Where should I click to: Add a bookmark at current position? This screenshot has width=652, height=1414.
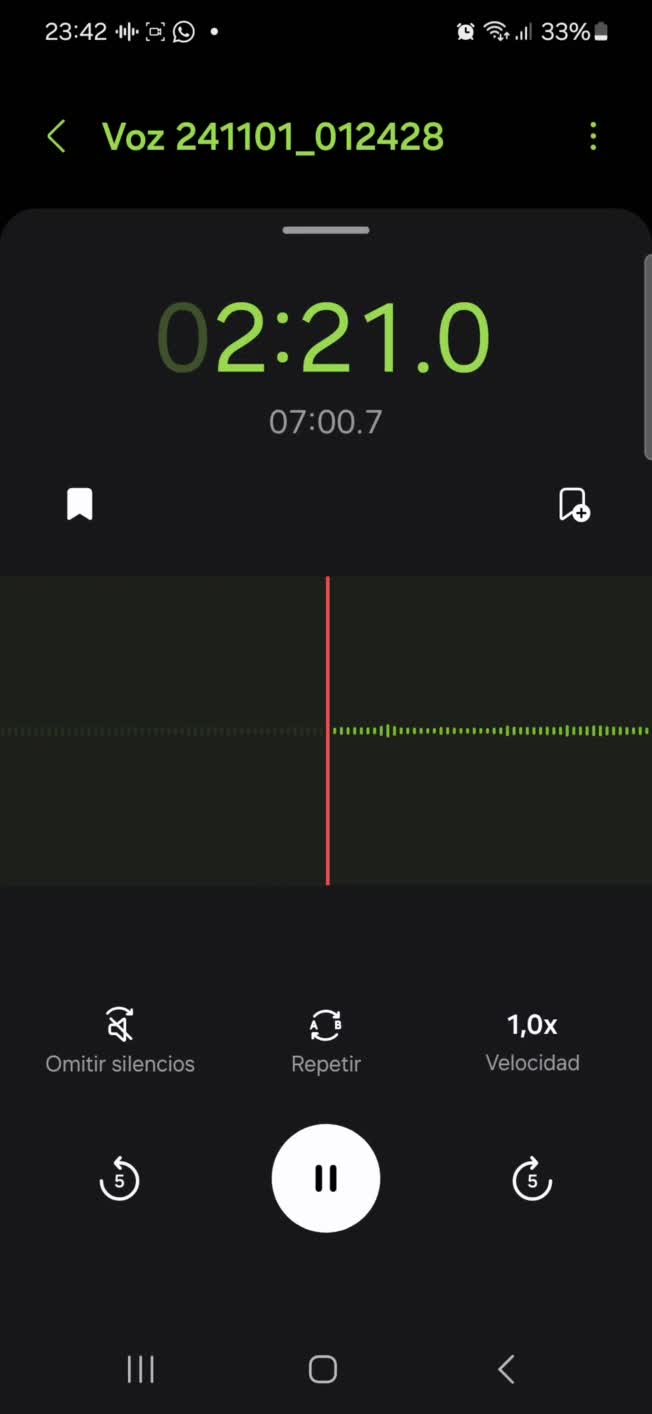tap(574, 505)
